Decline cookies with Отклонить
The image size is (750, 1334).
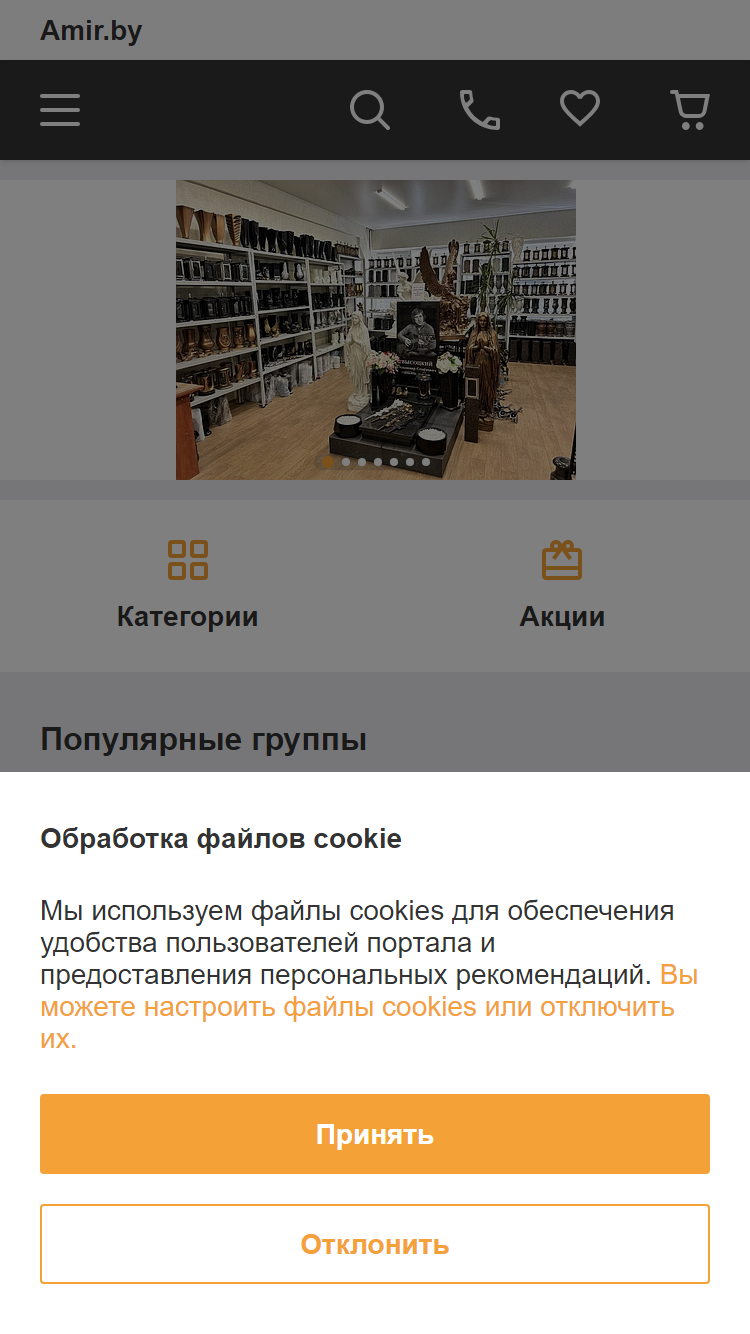[x=375, y=1244]
